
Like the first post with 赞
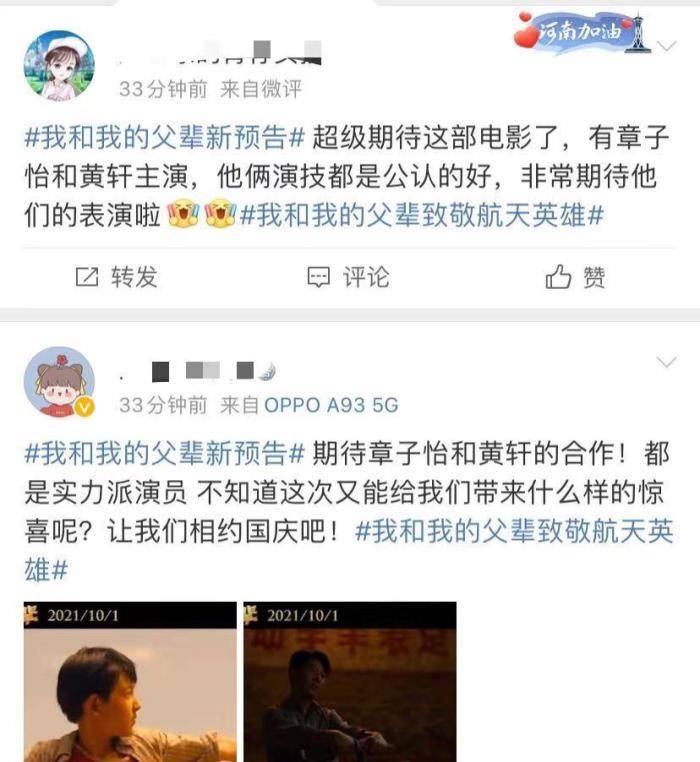click(576, 277)
